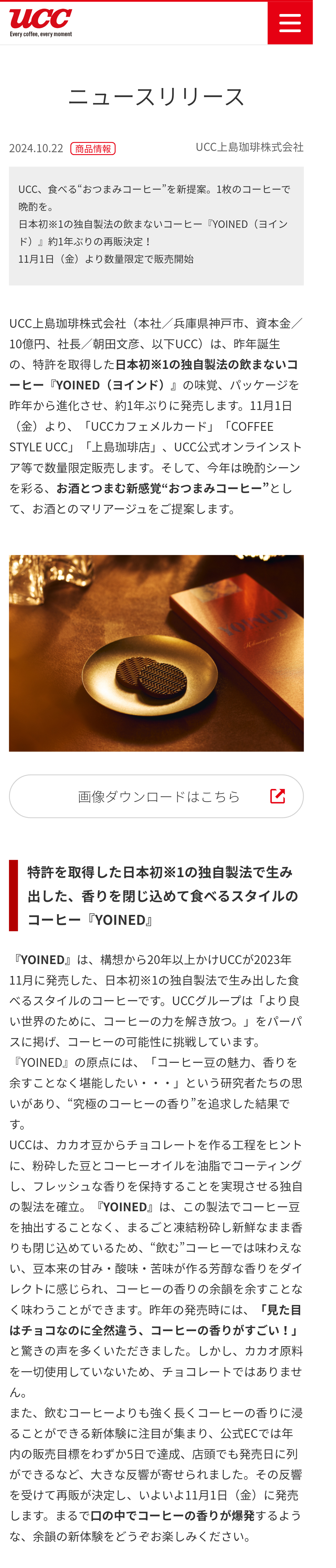Tap the 画像ダウンロードはこちら button
336x1568 pixels.
156,796
